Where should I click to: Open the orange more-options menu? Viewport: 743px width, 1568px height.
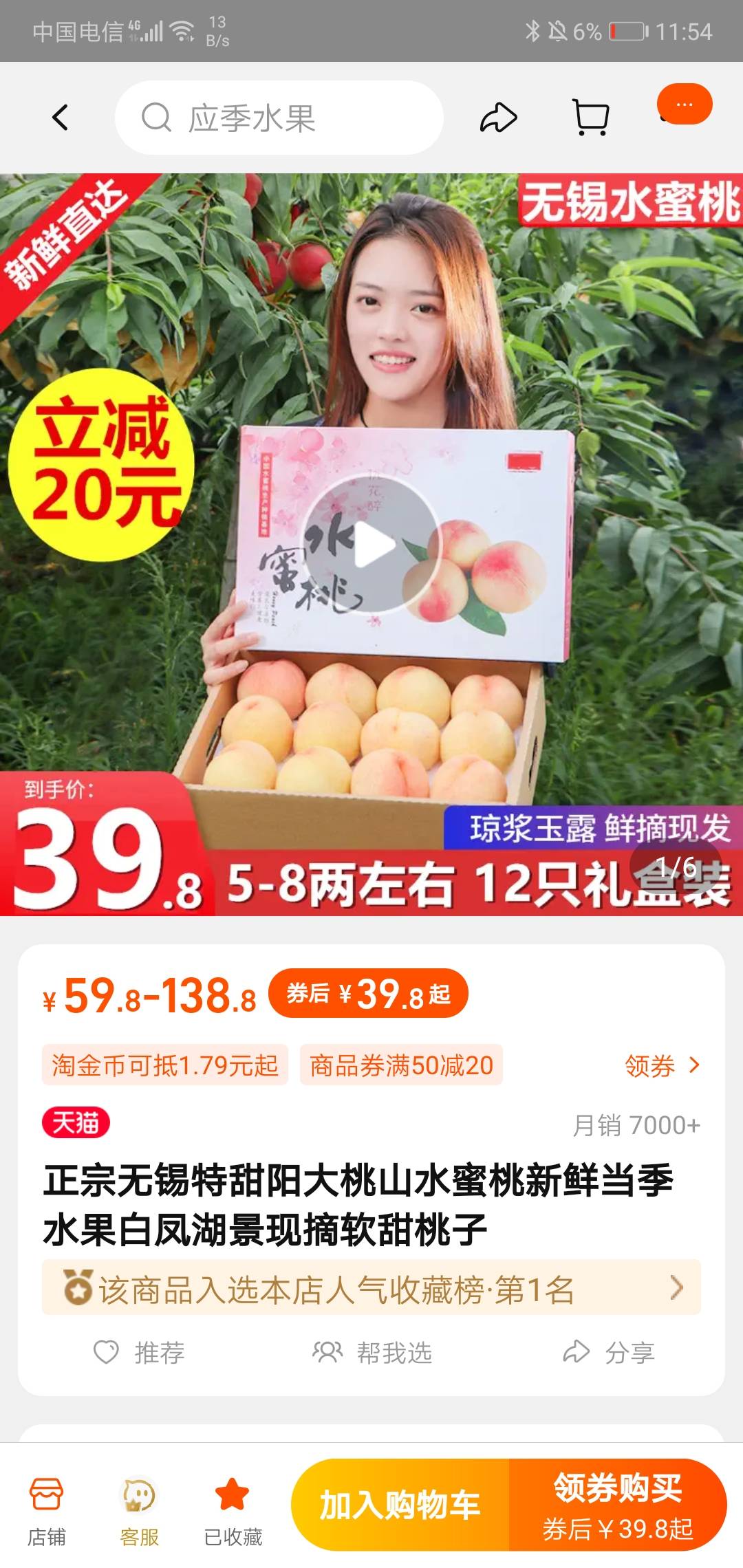coord(684,105)
